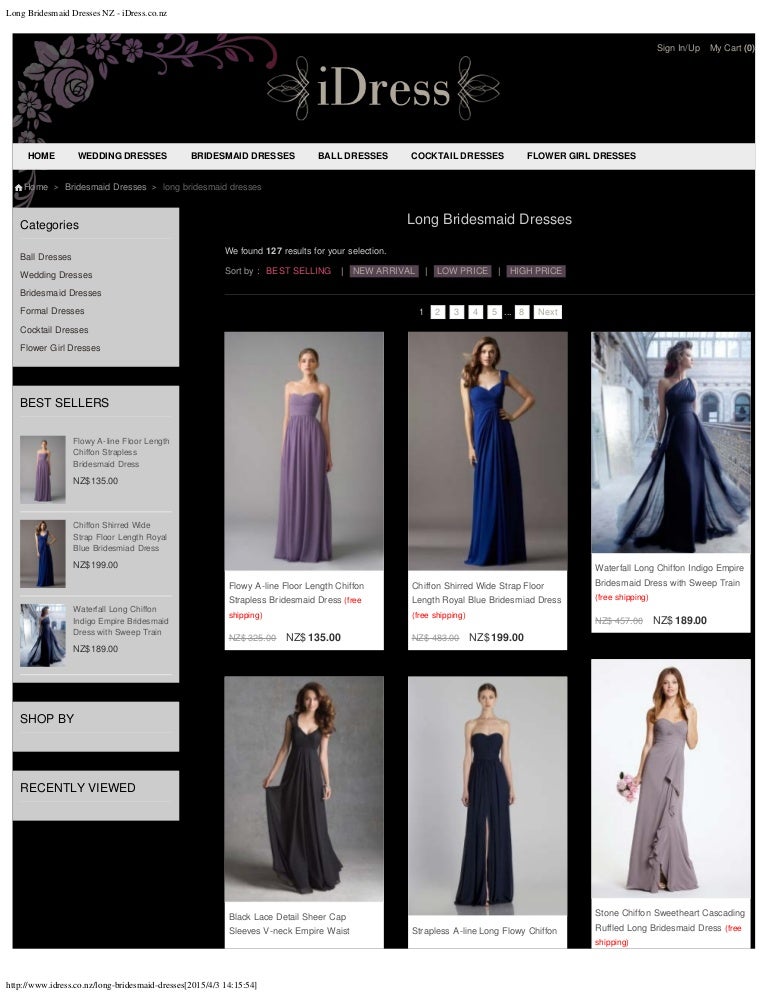Viewport: 768px width, 994px height.
Task: Go to HOME in navigation bar
Action: [x=41, y=156]
